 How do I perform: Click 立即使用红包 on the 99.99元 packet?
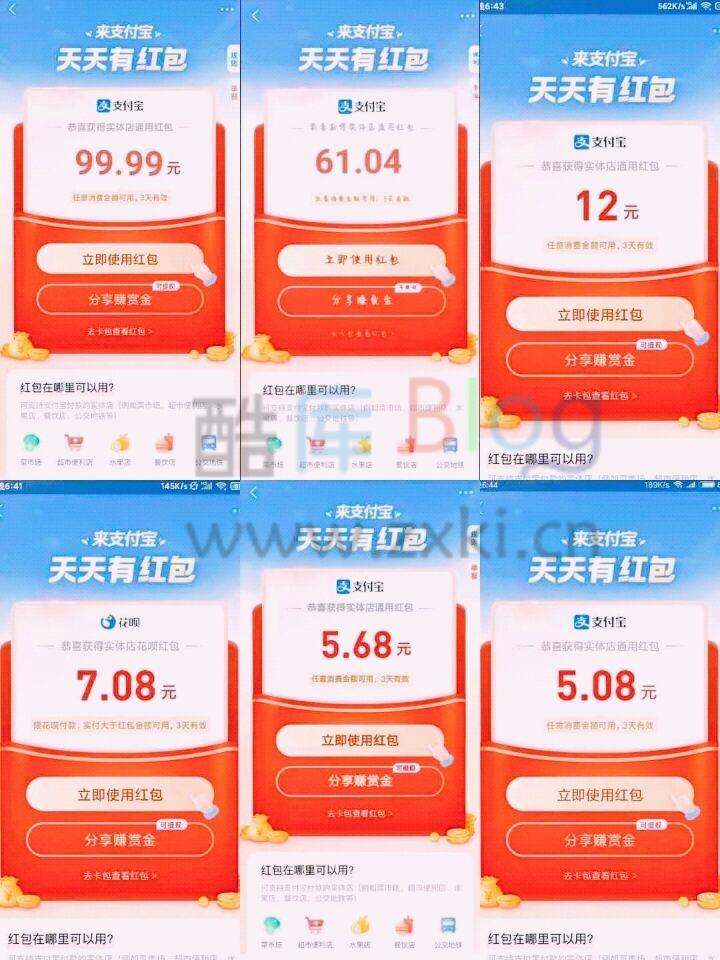click(x=120, y=259)
